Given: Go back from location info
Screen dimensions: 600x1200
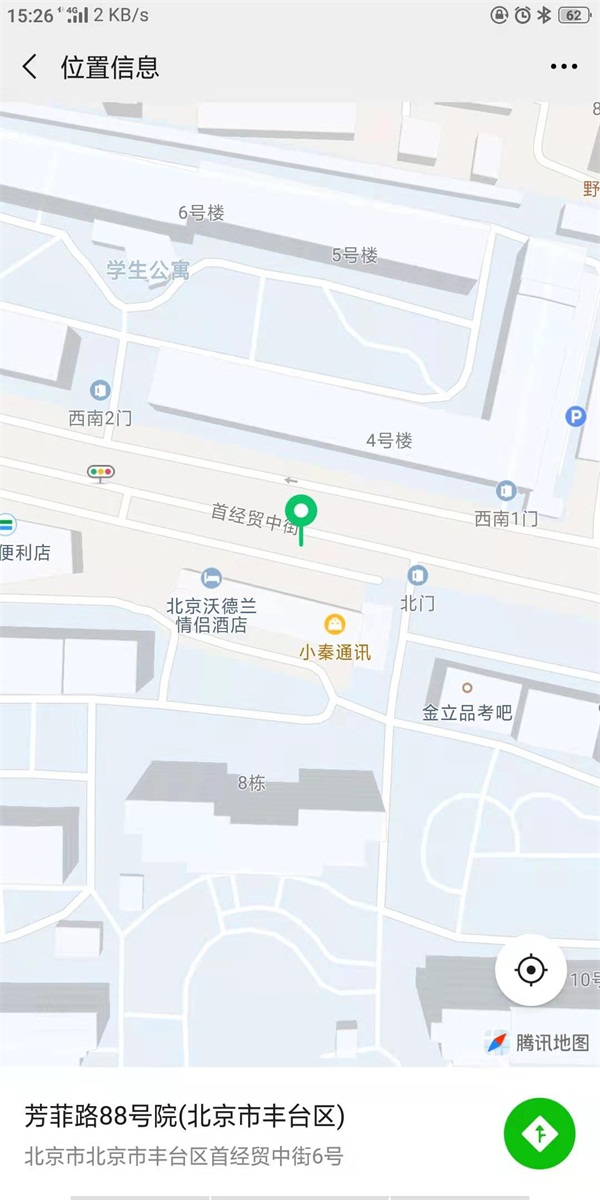Looking at the screenshot, I should tap(30, 67).
